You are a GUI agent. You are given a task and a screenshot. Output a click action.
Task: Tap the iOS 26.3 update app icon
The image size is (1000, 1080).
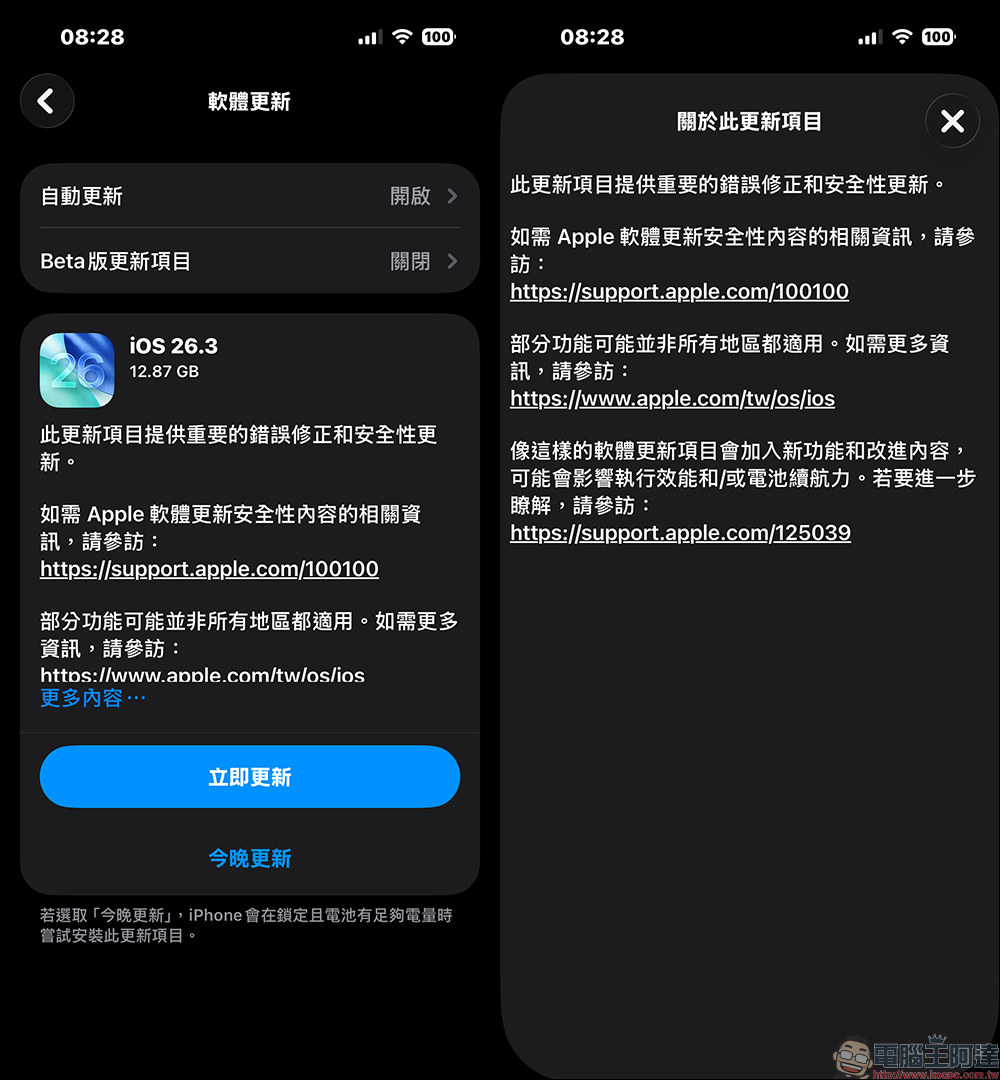click(77, 370)
